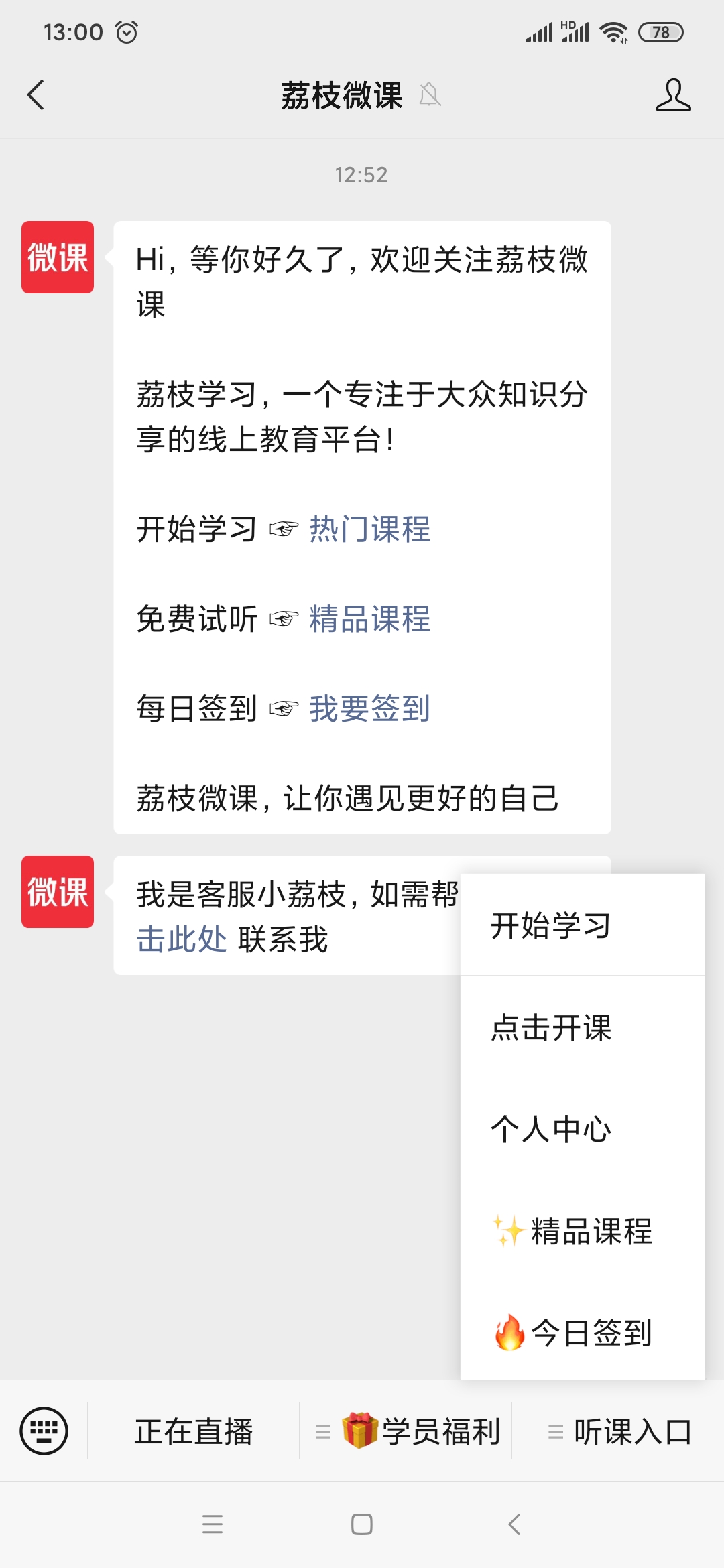Tap 击此处 to contact customer service

(181, 939)
